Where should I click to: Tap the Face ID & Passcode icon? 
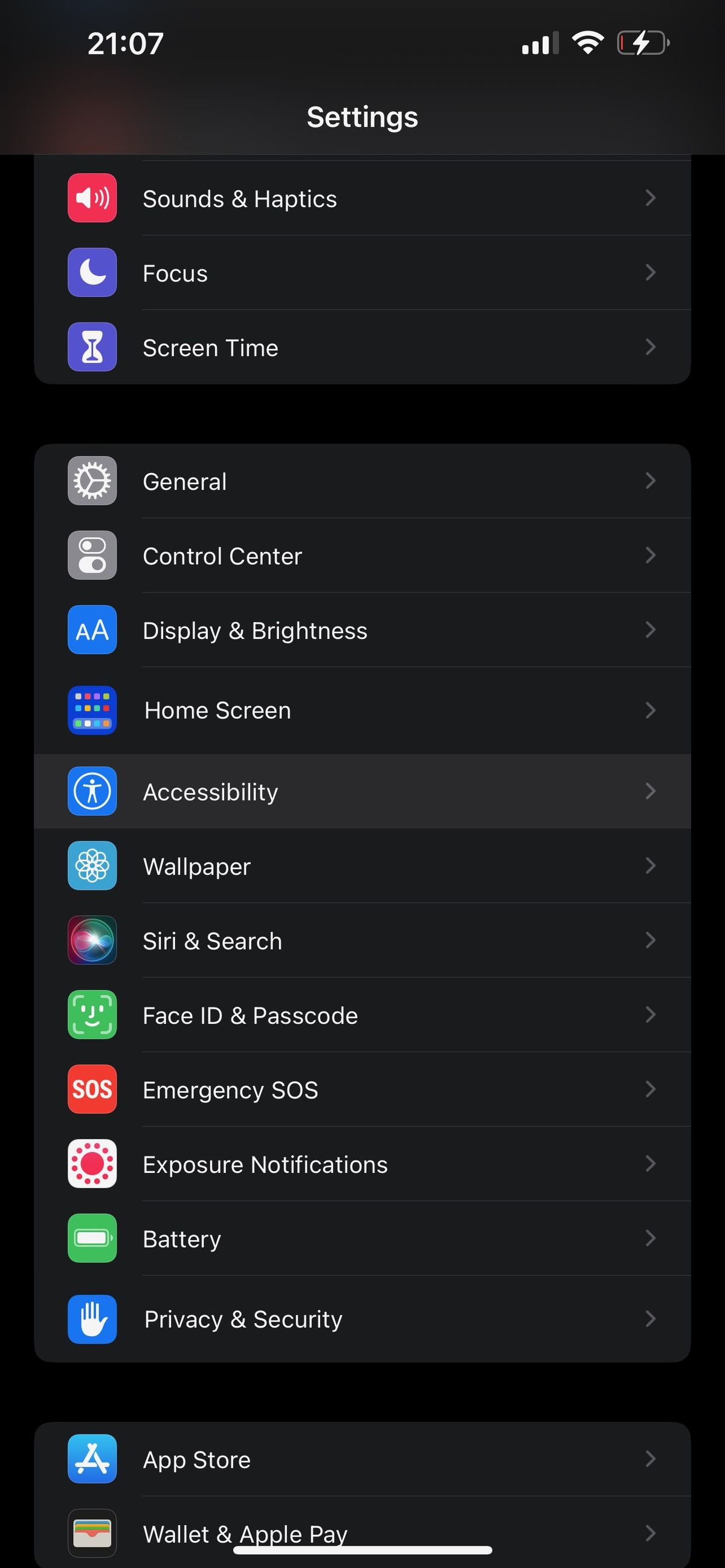point(92,1015)
